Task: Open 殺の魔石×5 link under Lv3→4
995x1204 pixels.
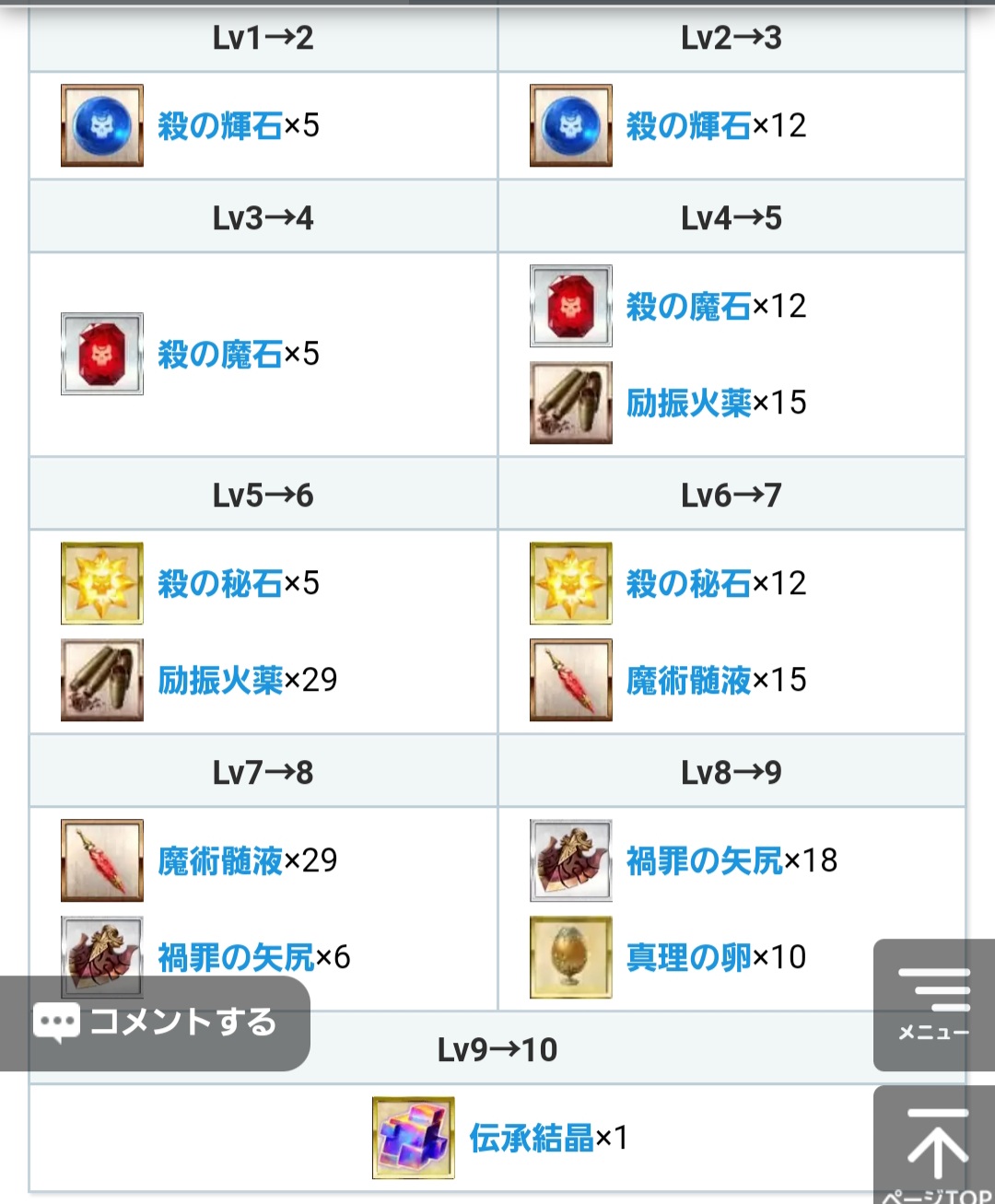Action: 219,354
